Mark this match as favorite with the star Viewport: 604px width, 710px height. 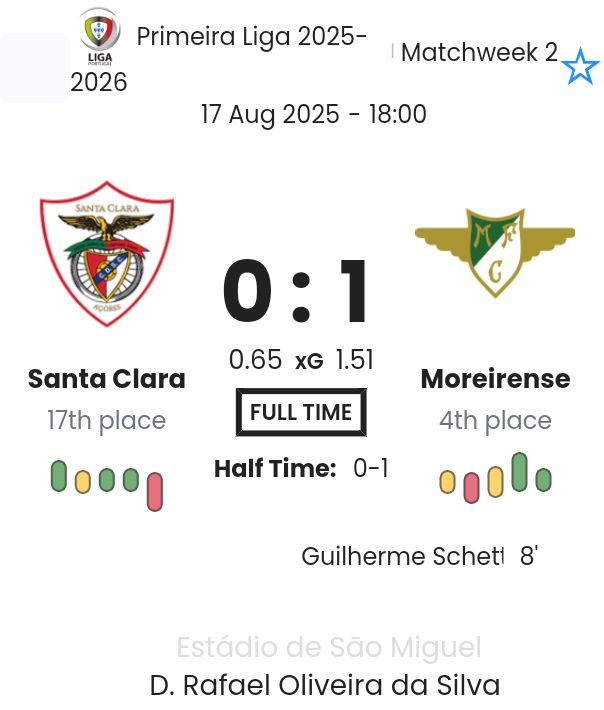pos(580,68)
